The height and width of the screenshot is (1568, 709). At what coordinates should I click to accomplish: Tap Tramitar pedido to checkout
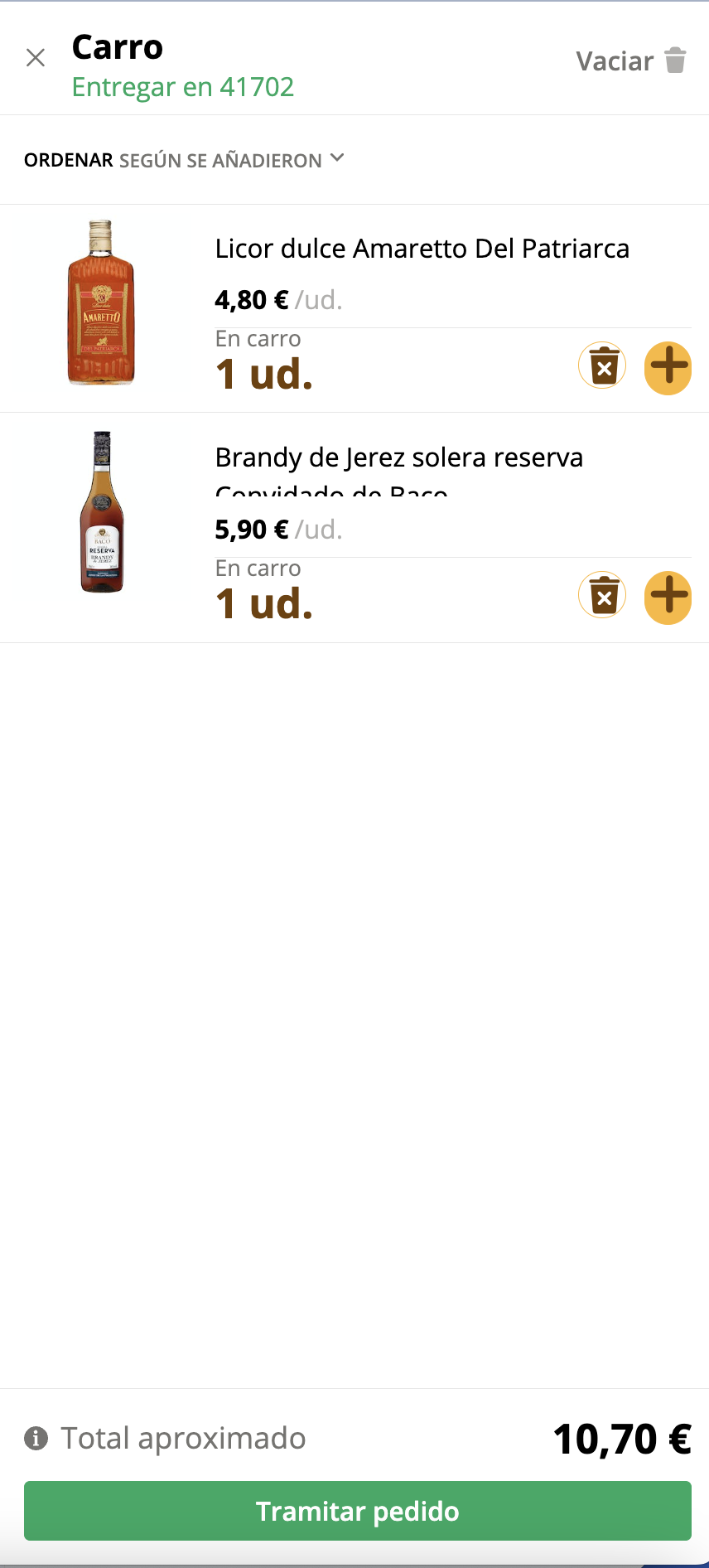pyautogui.click(x=357, y=1511)
